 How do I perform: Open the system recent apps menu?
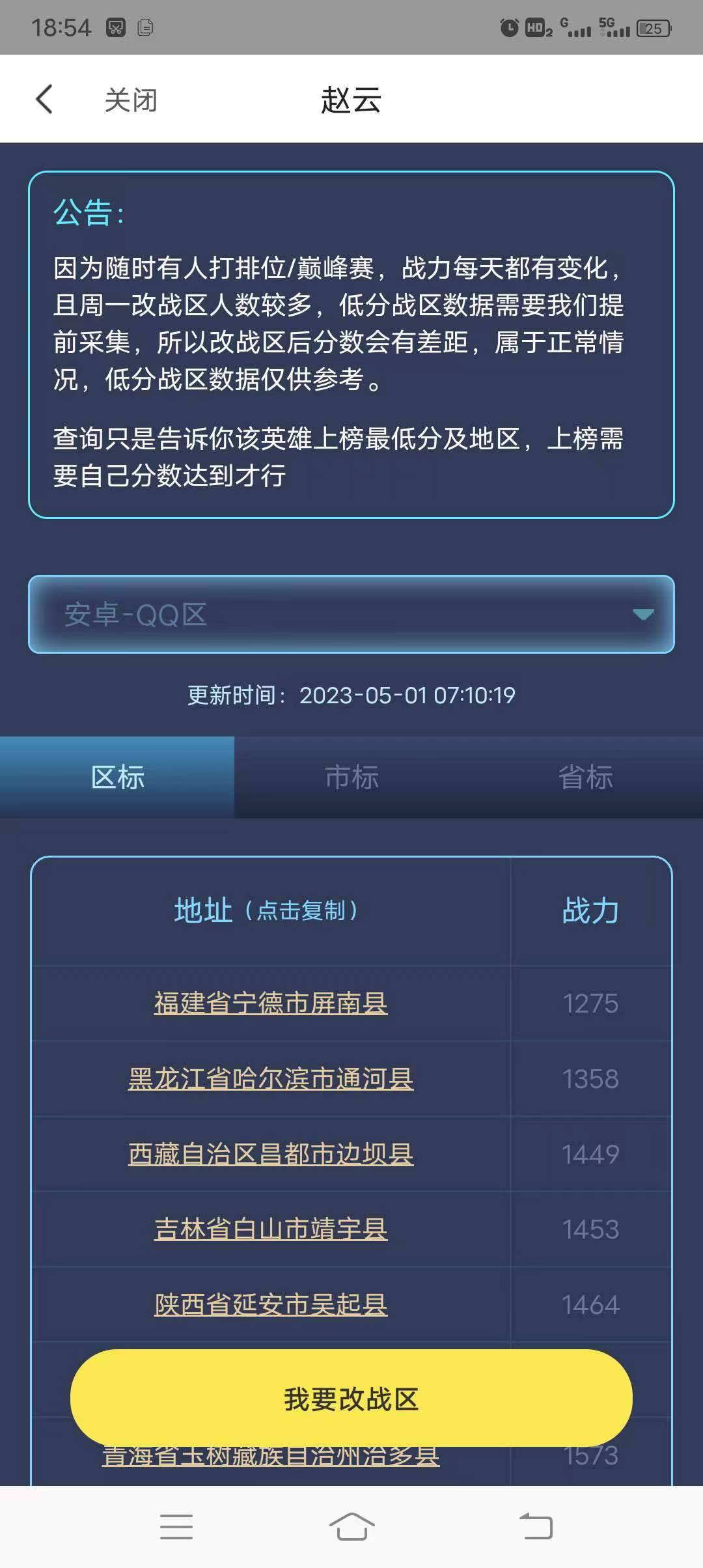pyautogui.click(x=176, y=1526)
